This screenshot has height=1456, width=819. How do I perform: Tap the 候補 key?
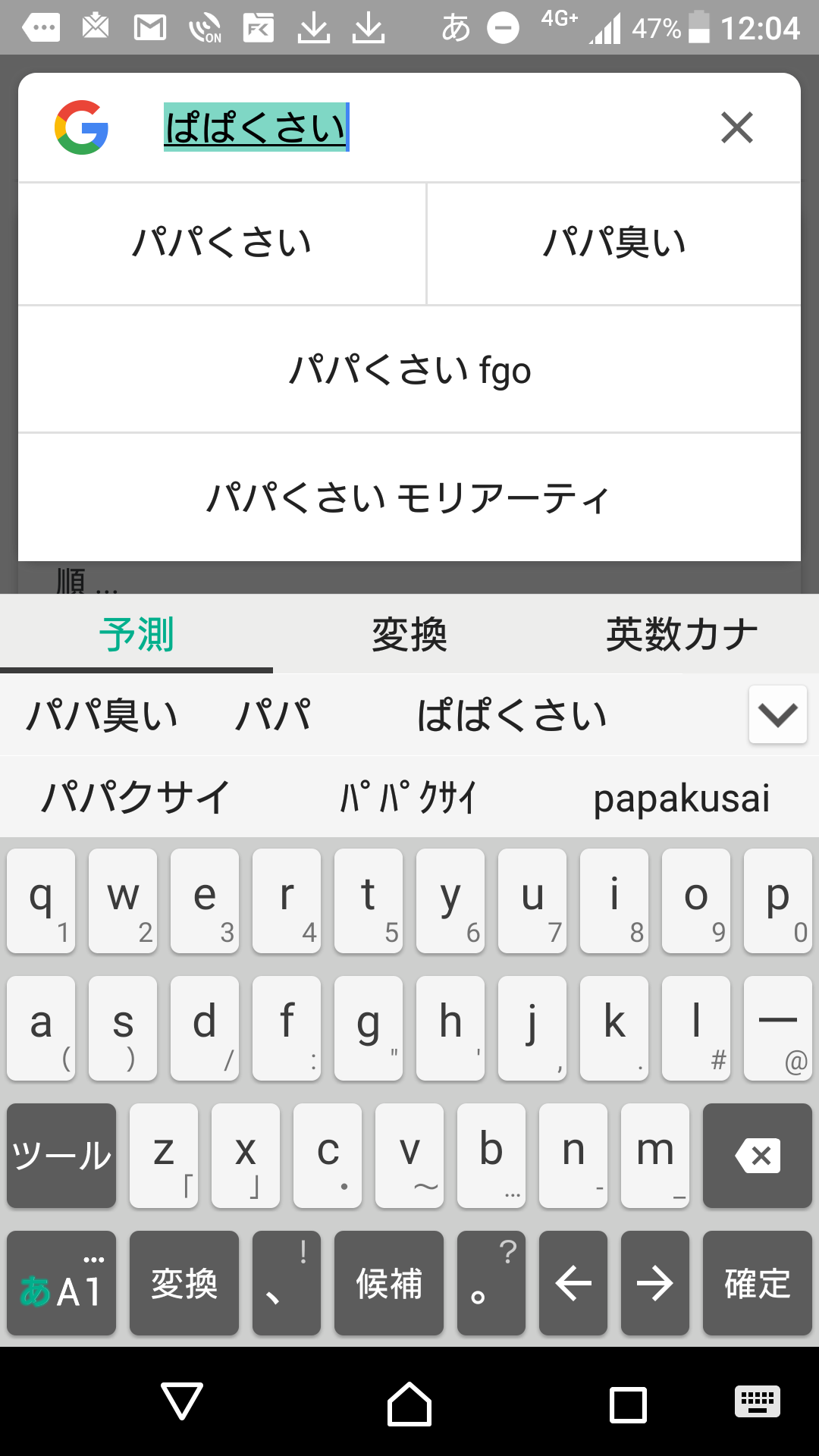(388, 1283)
